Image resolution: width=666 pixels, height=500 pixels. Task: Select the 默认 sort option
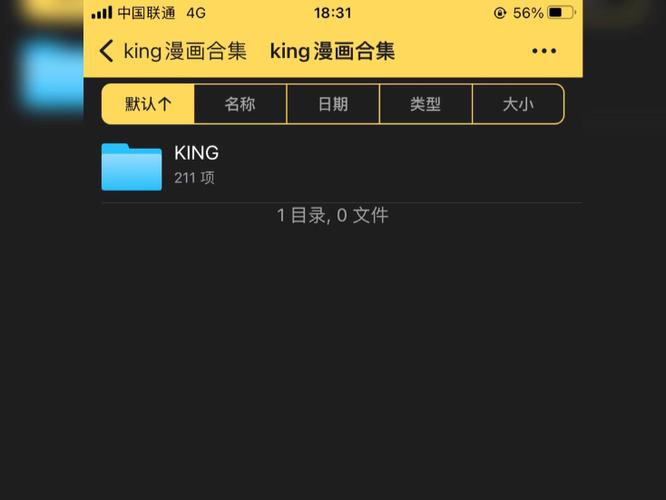[148, 104]
